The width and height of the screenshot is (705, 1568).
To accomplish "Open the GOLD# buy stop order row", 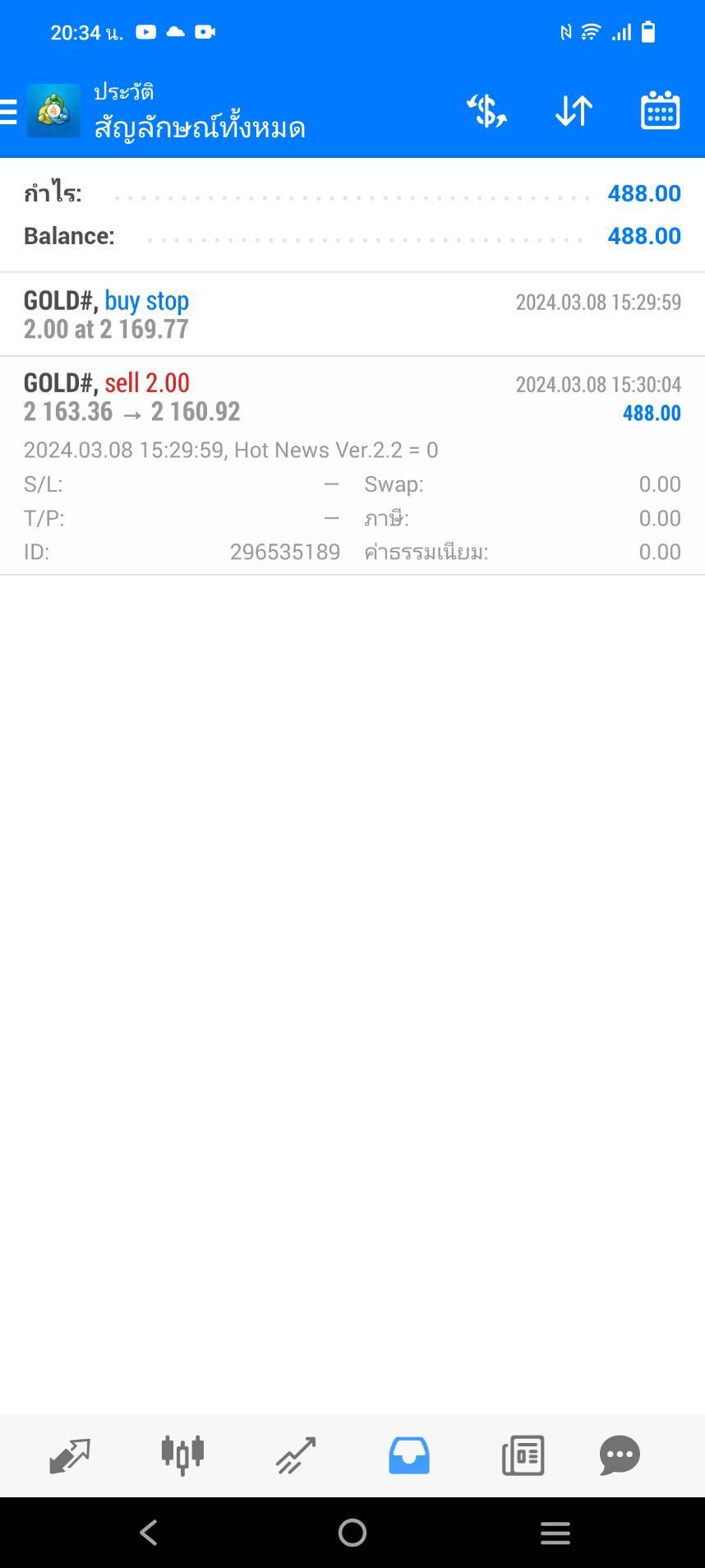I will 352,315.
